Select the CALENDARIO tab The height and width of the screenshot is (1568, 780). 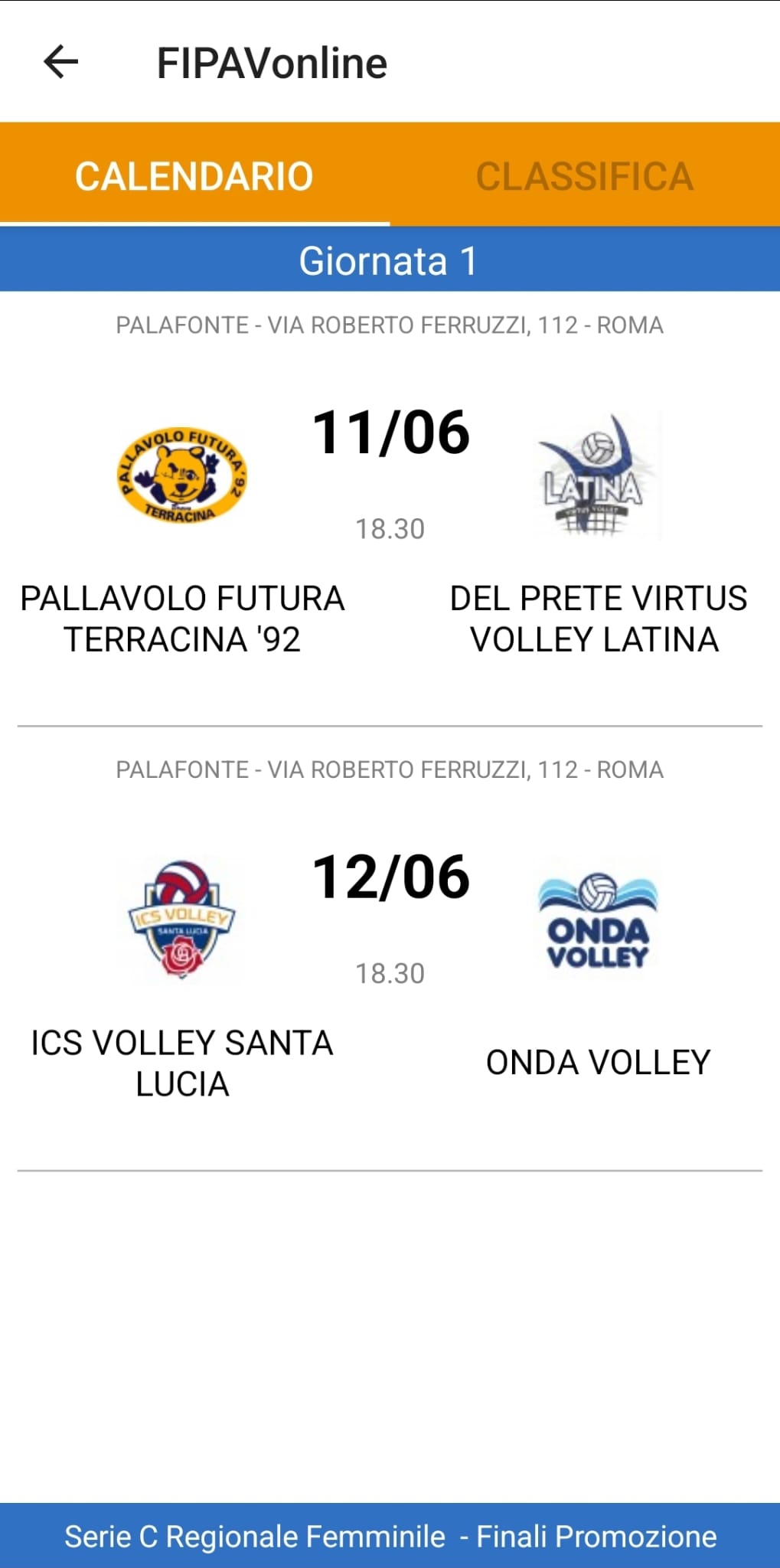point(194,176)
